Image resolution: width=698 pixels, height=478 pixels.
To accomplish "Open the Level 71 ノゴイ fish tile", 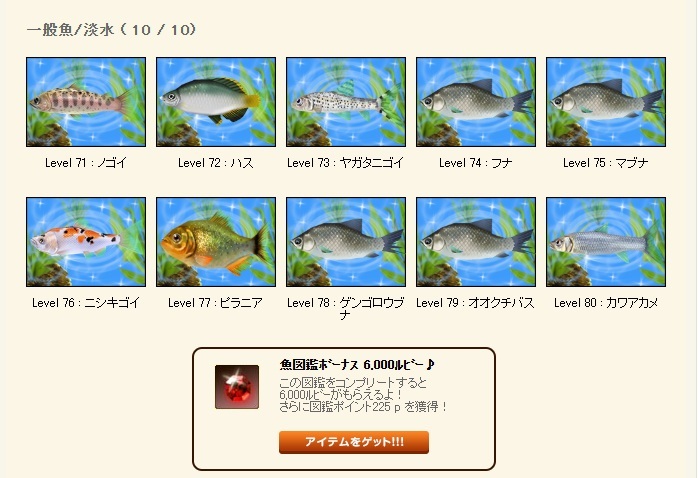I will point(86,102).
